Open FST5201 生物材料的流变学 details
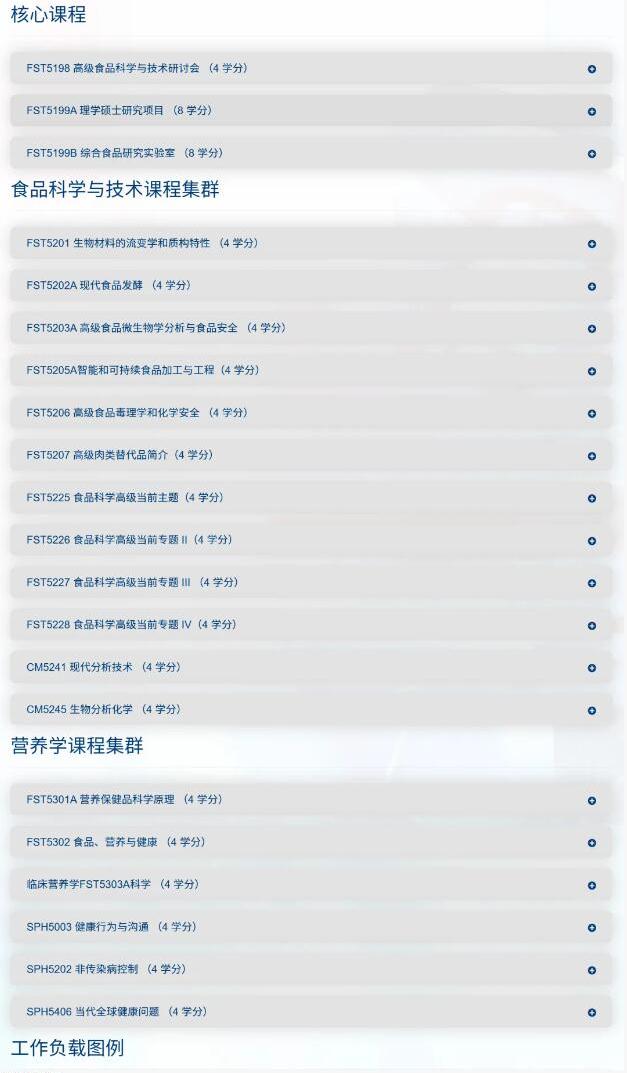627x1073 pixels. (x=311, y=244)
